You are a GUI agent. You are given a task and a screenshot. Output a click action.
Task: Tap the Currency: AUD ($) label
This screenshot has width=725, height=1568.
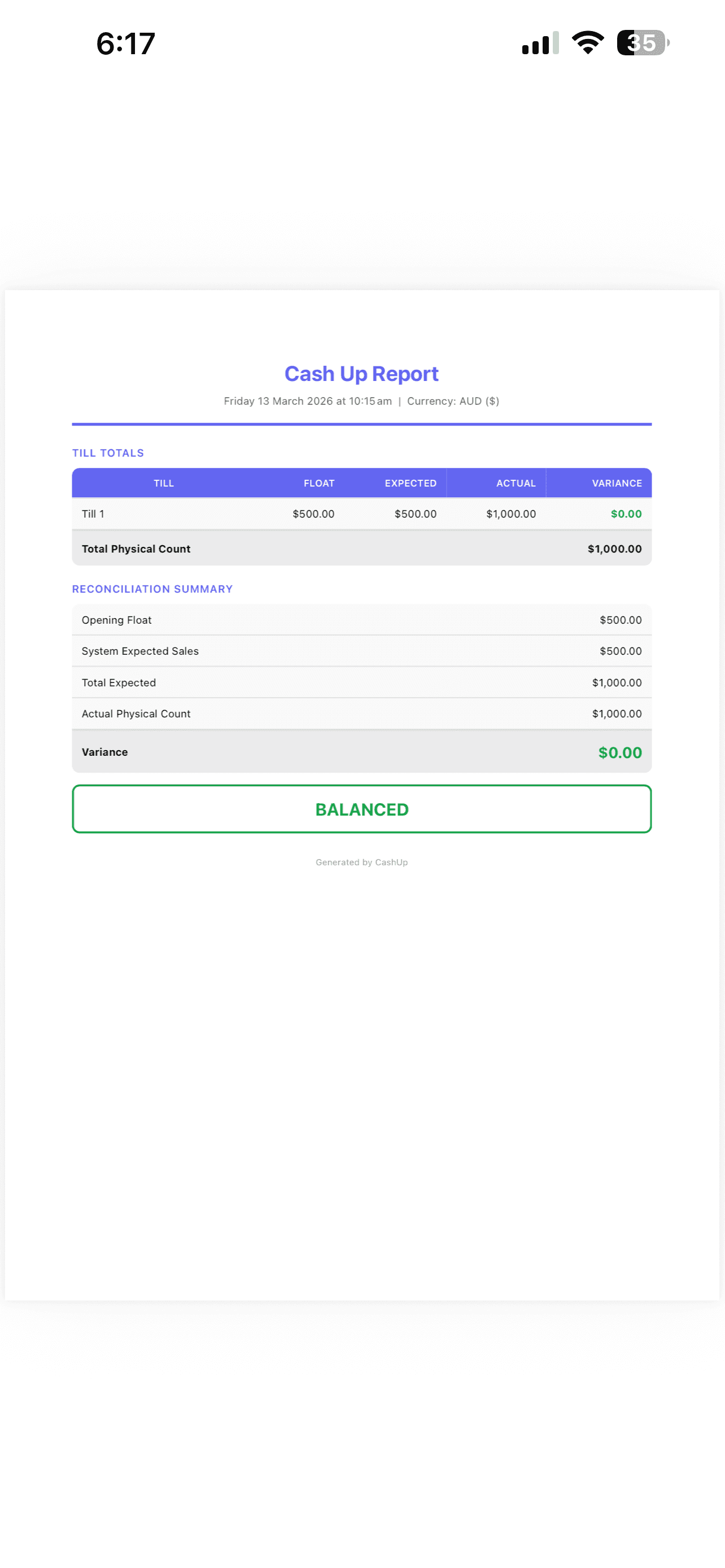[x=453, y=401]
